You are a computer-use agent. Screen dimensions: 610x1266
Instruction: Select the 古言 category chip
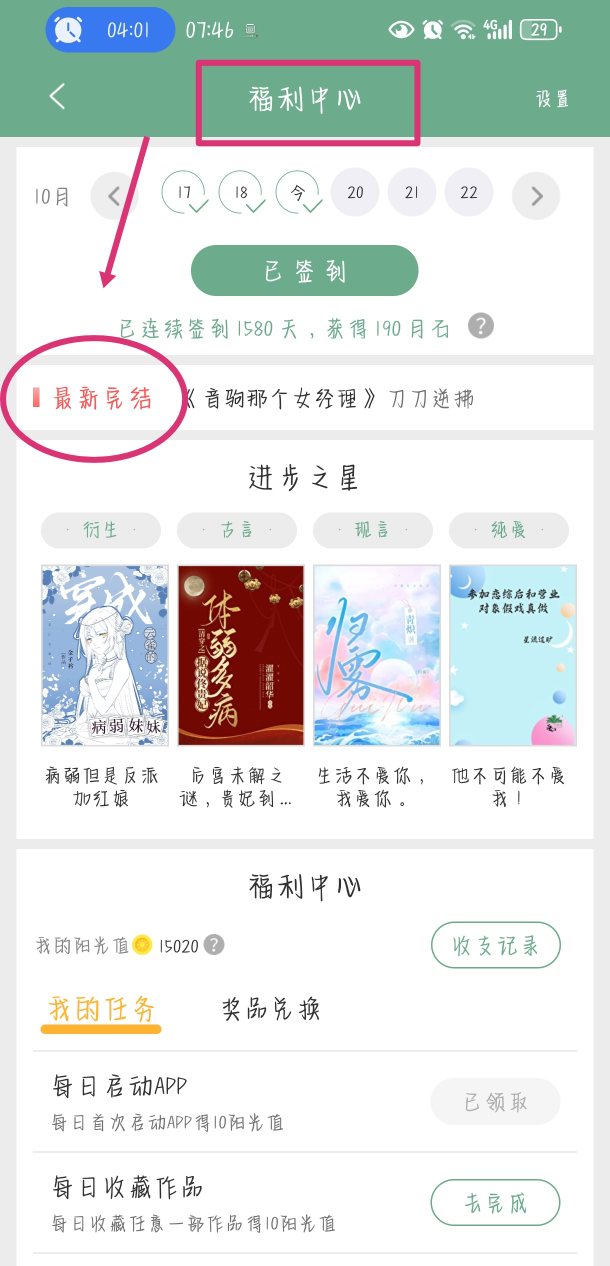[x=237, y=530]
